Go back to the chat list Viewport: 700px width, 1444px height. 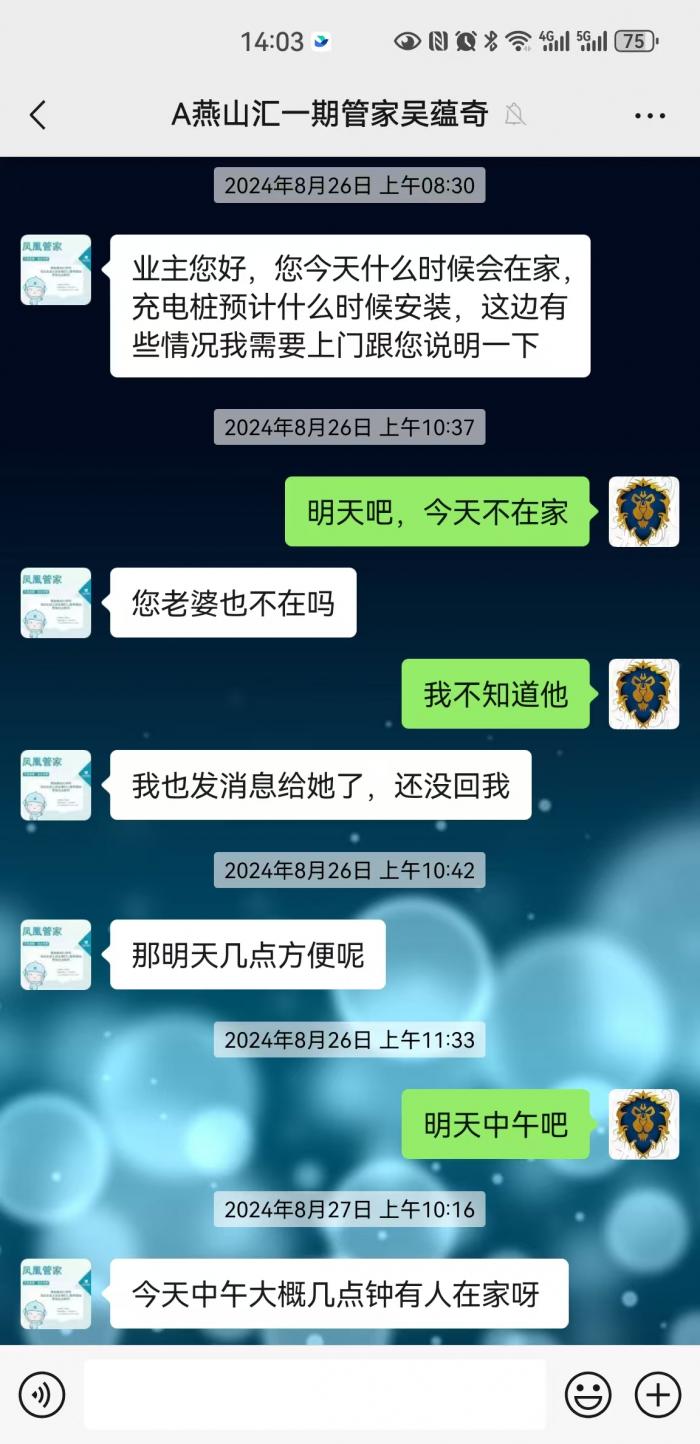pyautogui.click(x=38, y=115)
